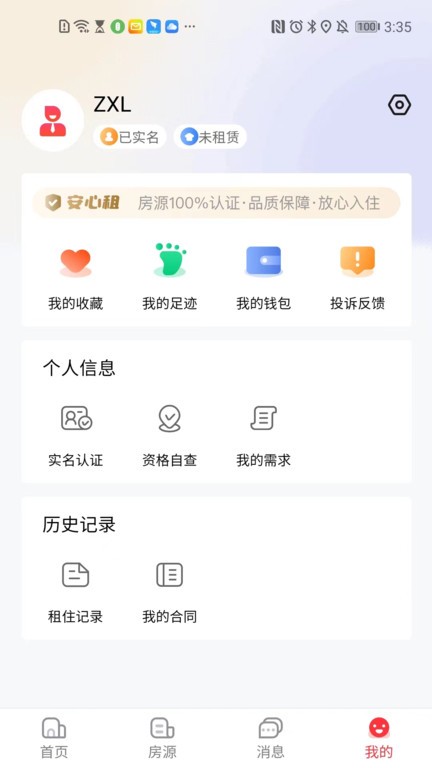
Task: Open the 安心租 guarantee banner
Action: 216,203
